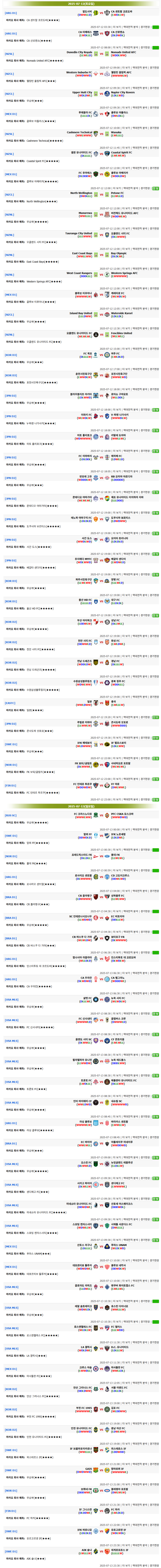Open the Waterside Karori team name
Viewport: 161px width, 1568px height.
tap(122, 313)
